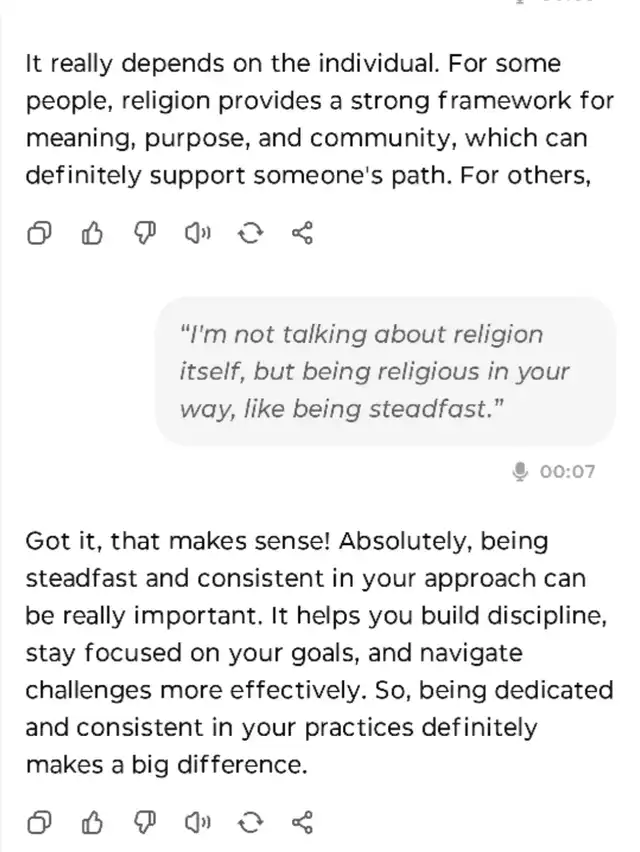
Task: Regenerate the "Got it, that makes sense" reply
Action: click(250, 823)
